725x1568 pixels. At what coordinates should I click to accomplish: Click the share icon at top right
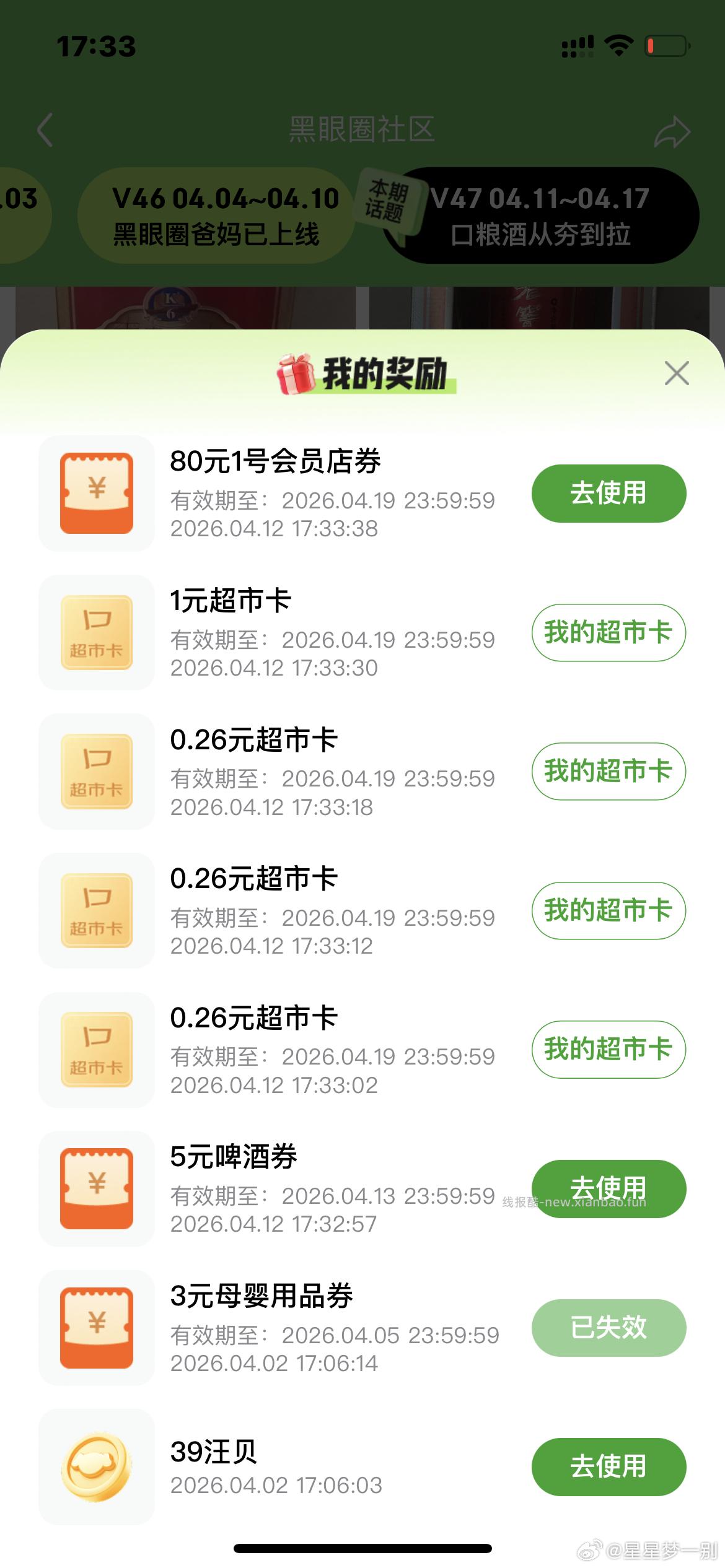675,131
